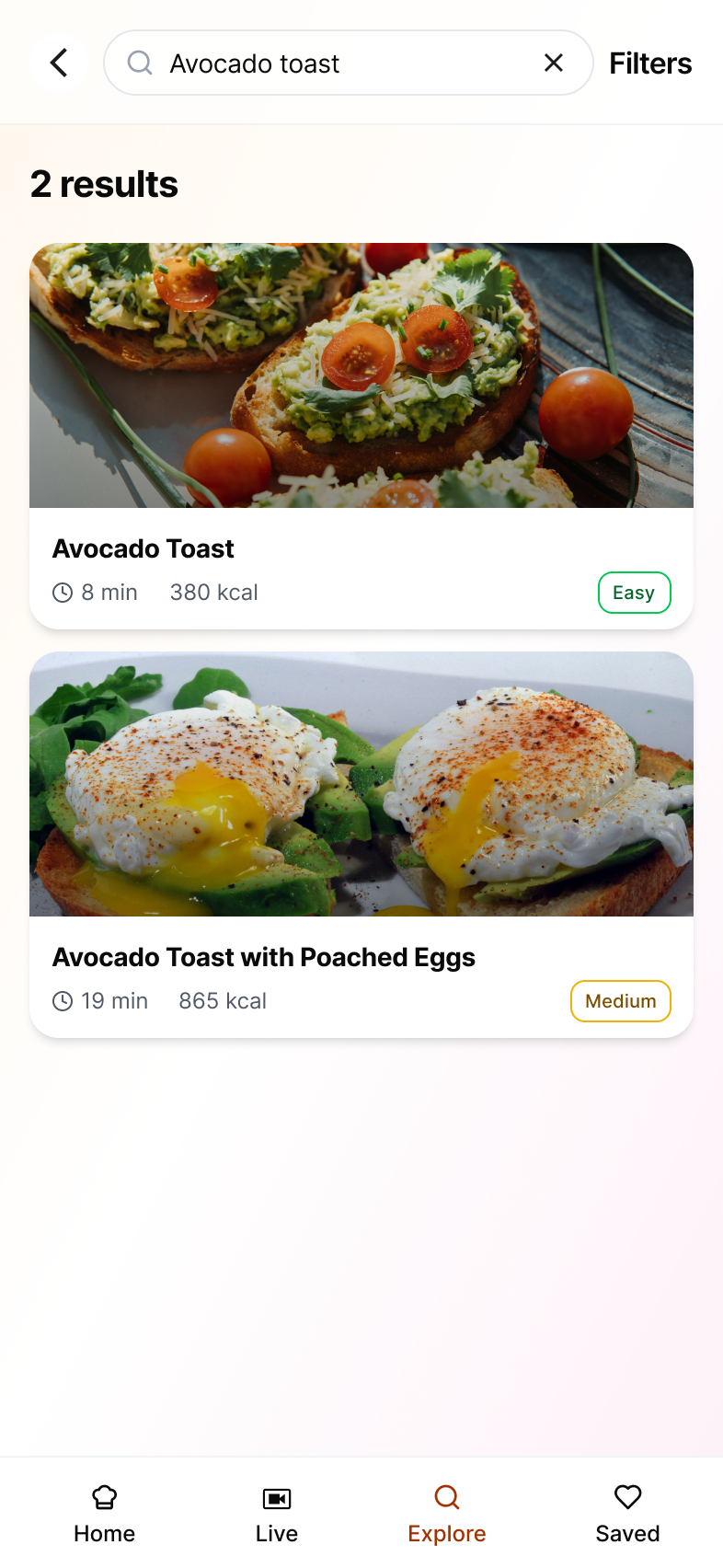
Task: Switch to the Live tab
Action: pos(276,1513)
